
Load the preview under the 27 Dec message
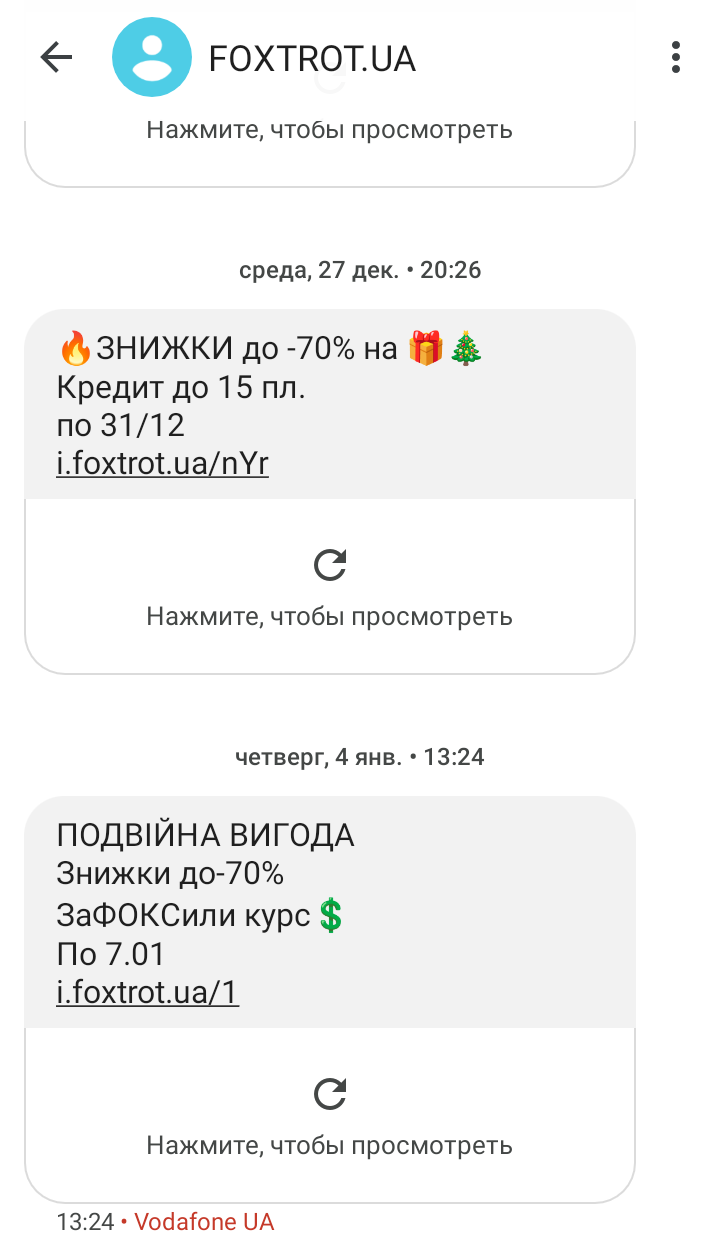[330, 587]
